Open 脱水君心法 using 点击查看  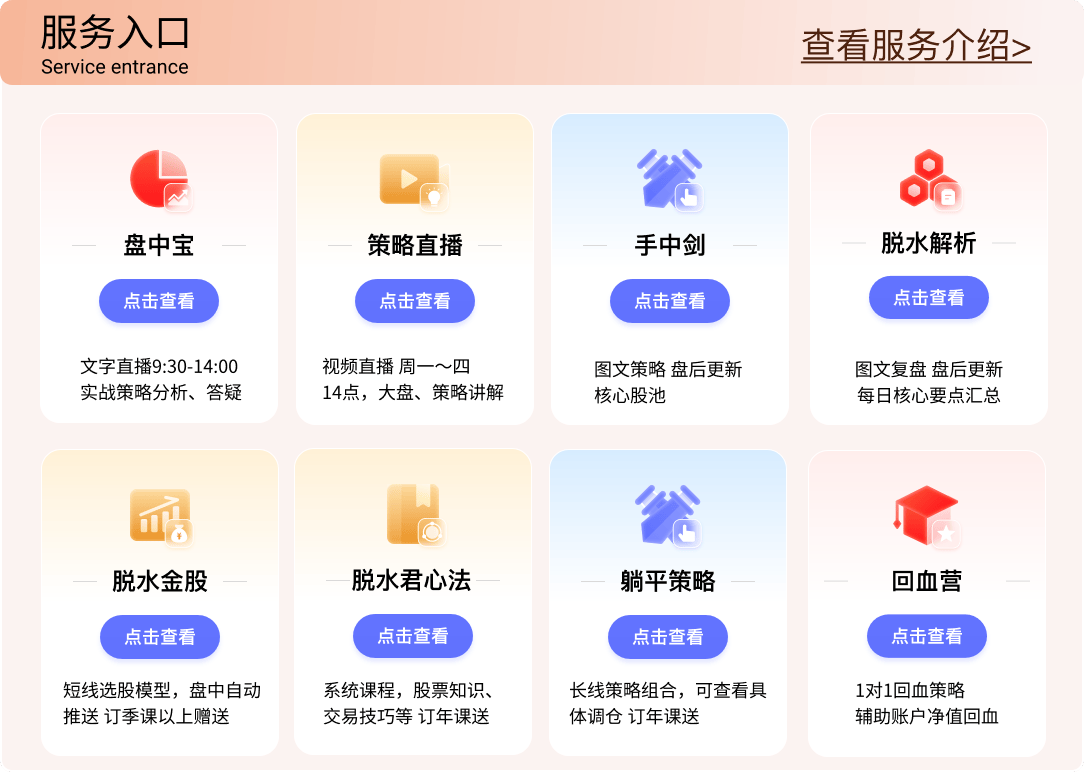pos(413,636)
